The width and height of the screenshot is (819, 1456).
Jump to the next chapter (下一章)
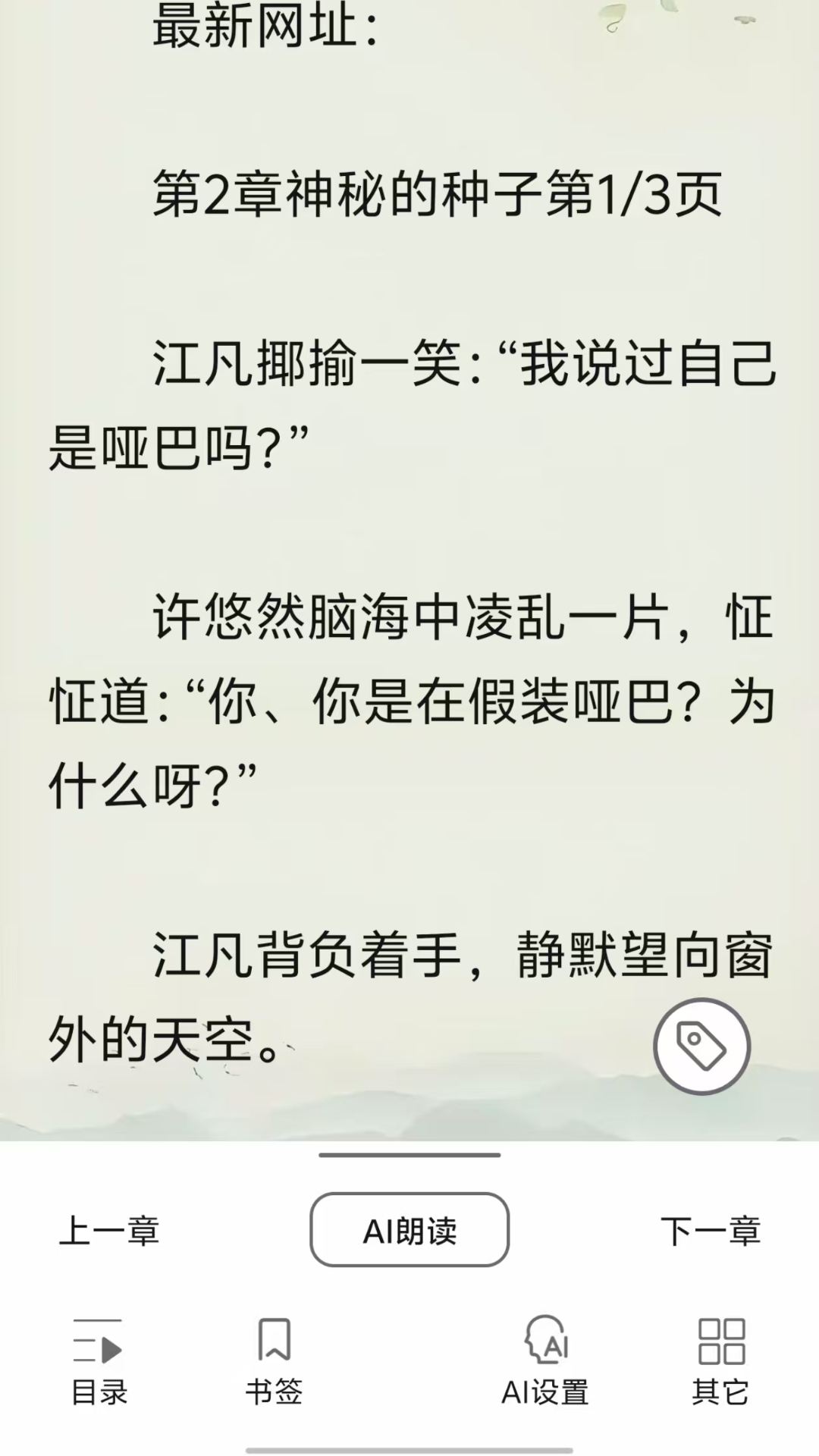point(710,1230)
